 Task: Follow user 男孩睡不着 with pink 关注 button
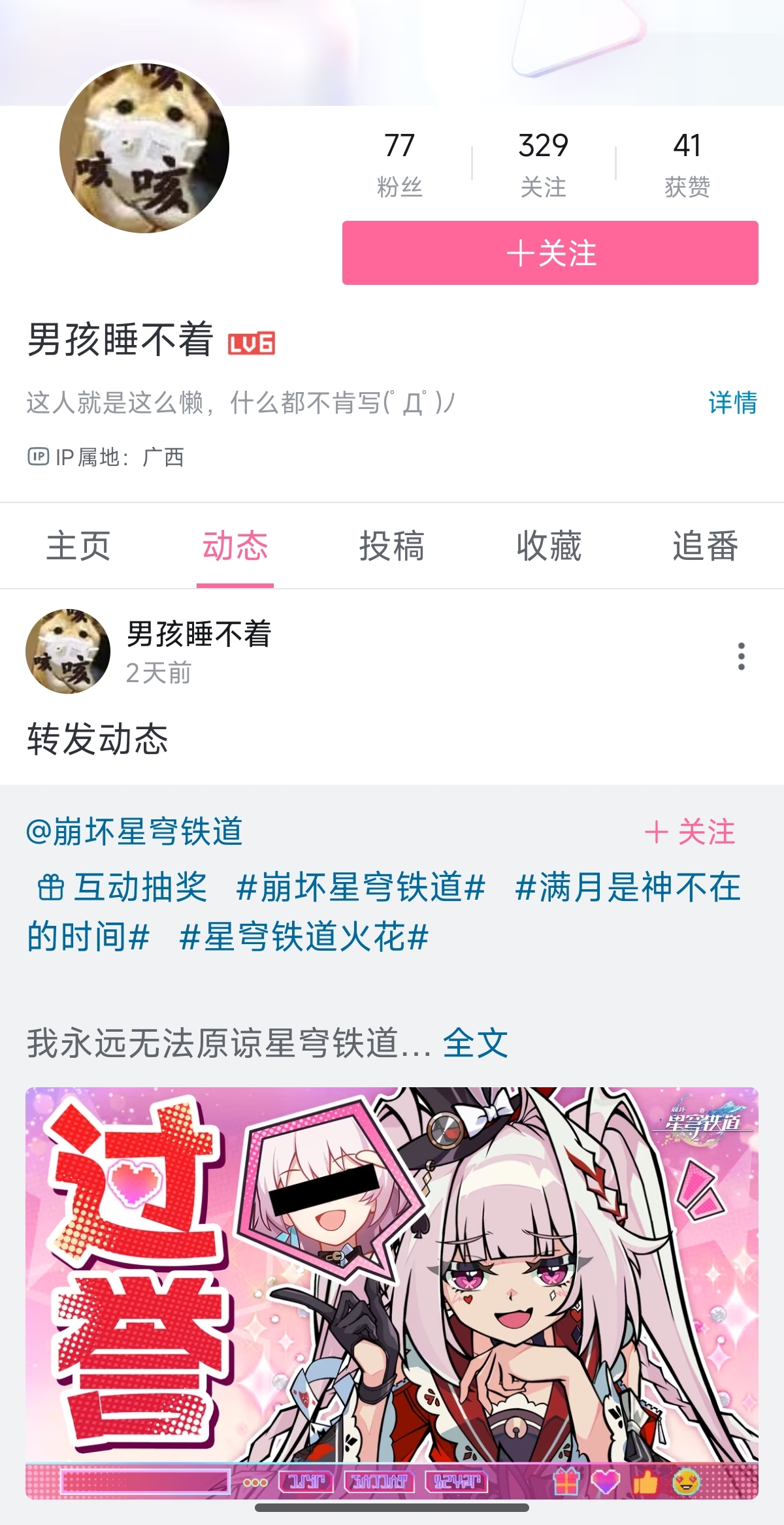click(550, 253)
